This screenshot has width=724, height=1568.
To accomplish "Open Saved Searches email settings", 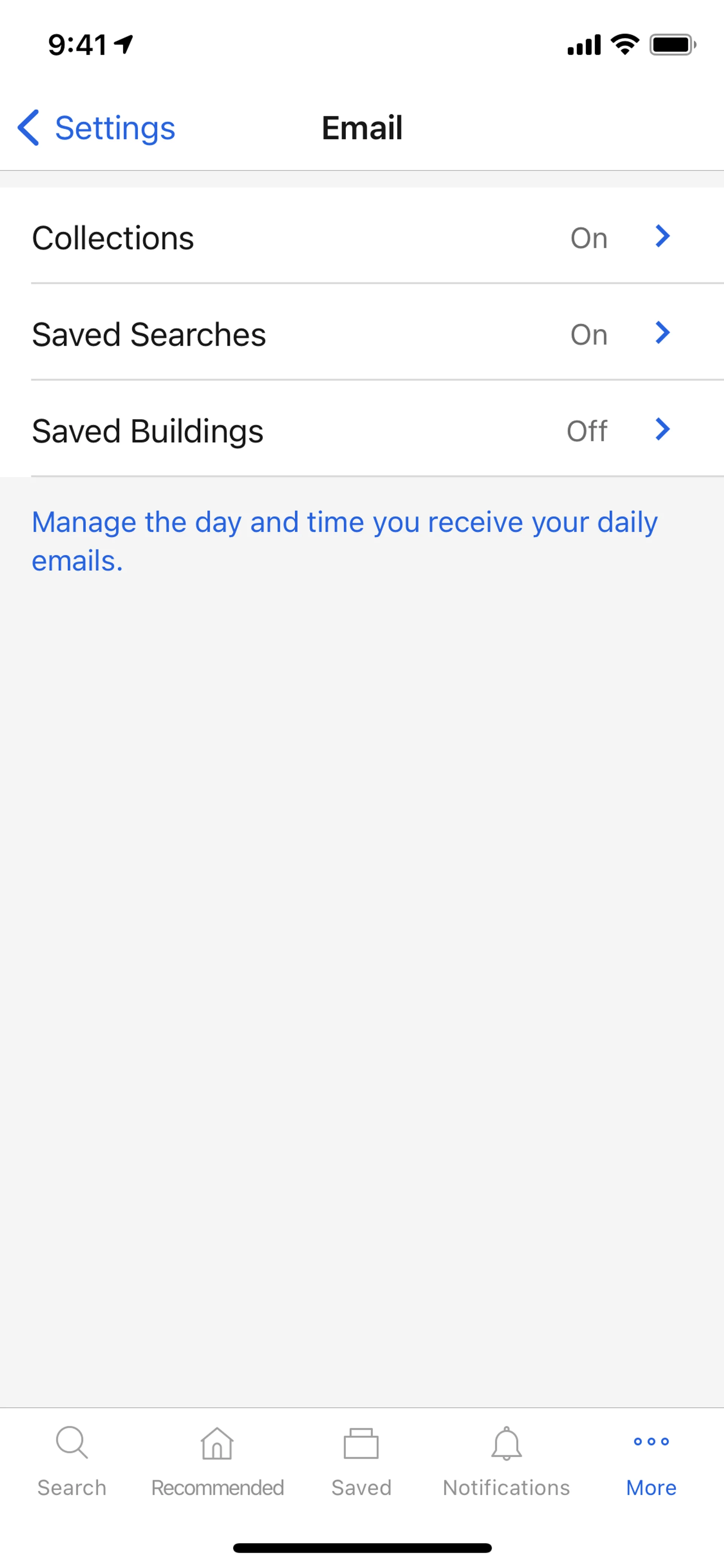I will tap(362, 334).
